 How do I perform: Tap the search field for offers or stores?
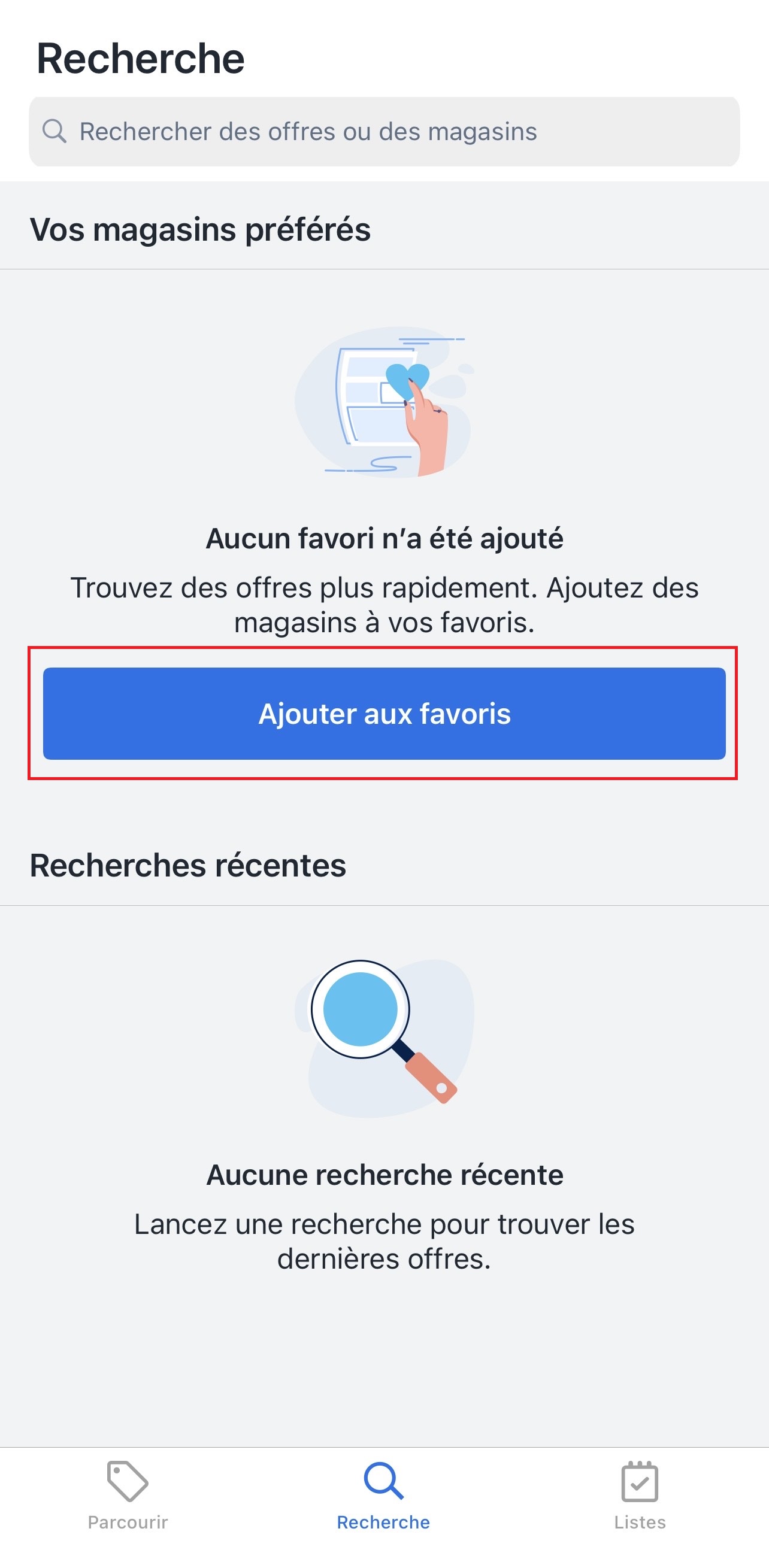pos(384,132)
